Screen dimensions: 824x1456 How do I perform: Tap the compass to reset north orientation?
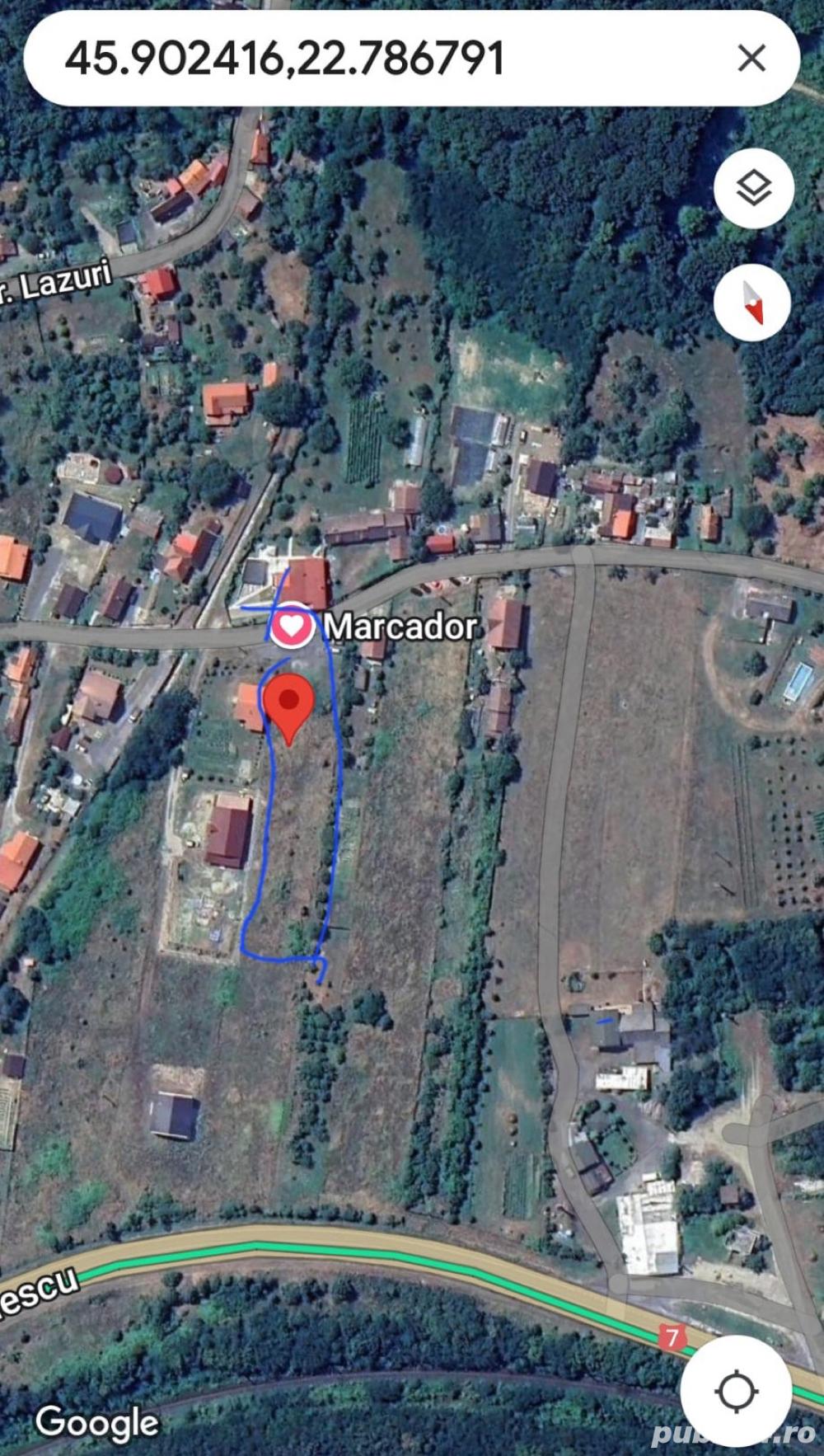(x=752, y=304)
